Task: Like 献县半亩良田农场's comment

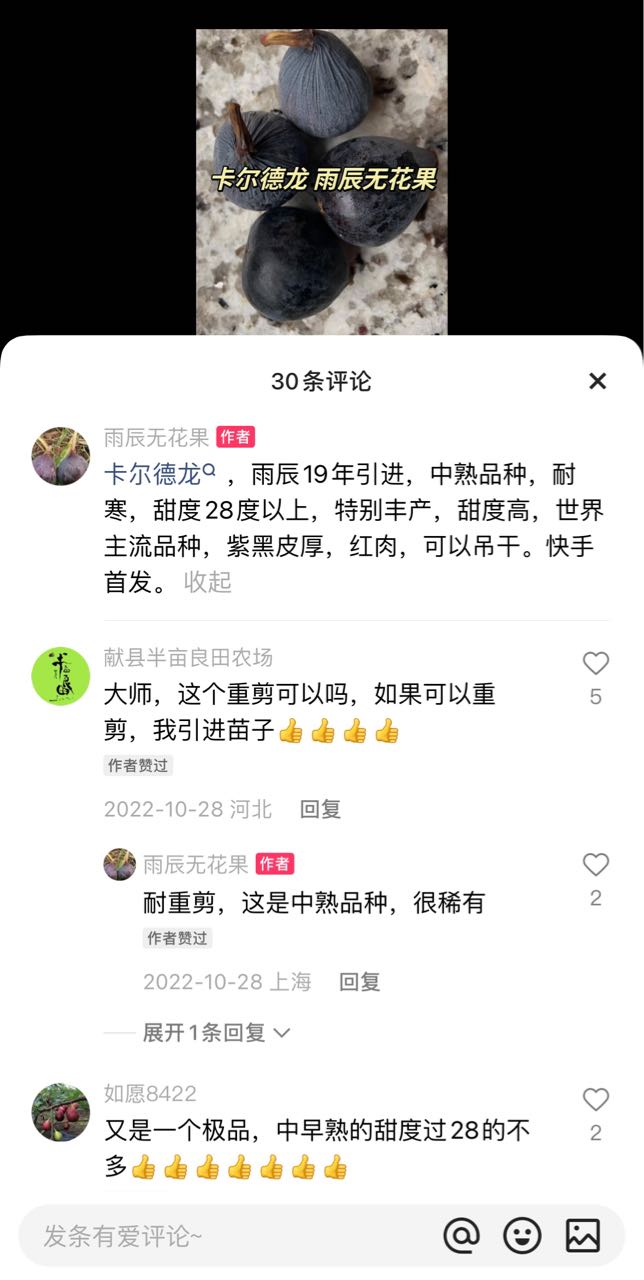Action: click(x=596, y=663)
